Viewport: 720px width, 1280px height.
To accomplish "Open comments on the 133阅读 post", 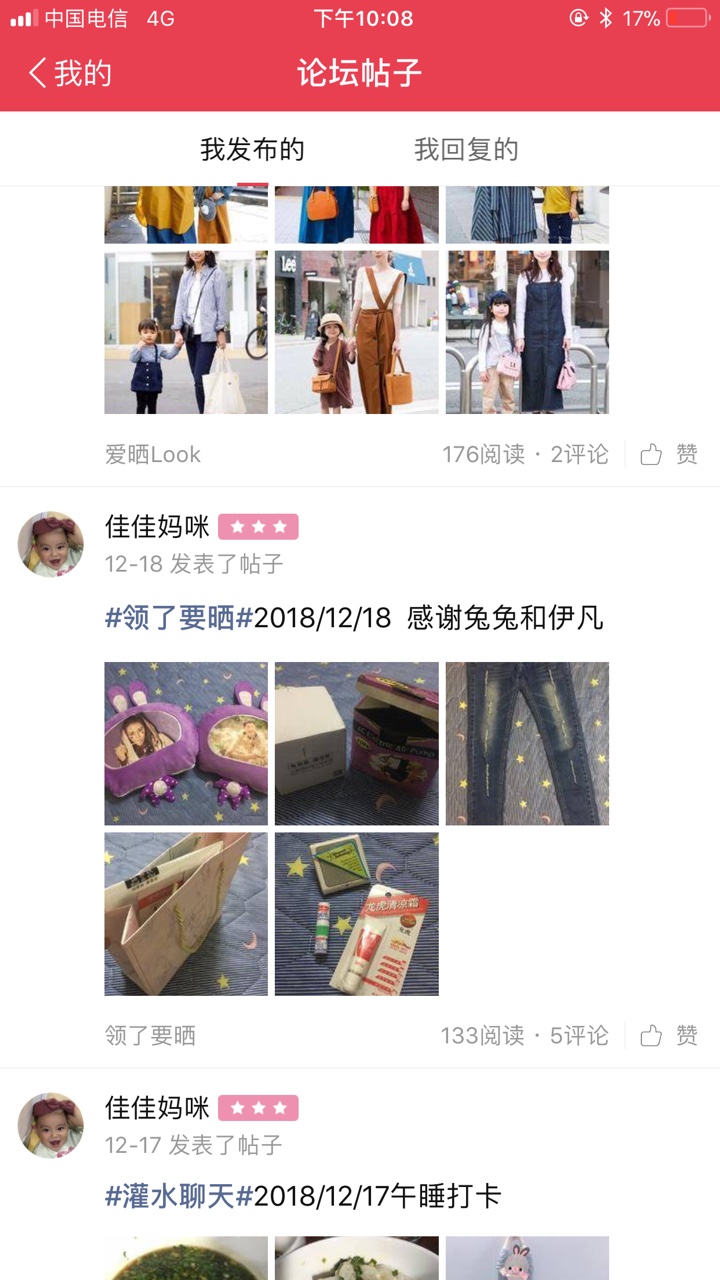I will pos(579,1035).
